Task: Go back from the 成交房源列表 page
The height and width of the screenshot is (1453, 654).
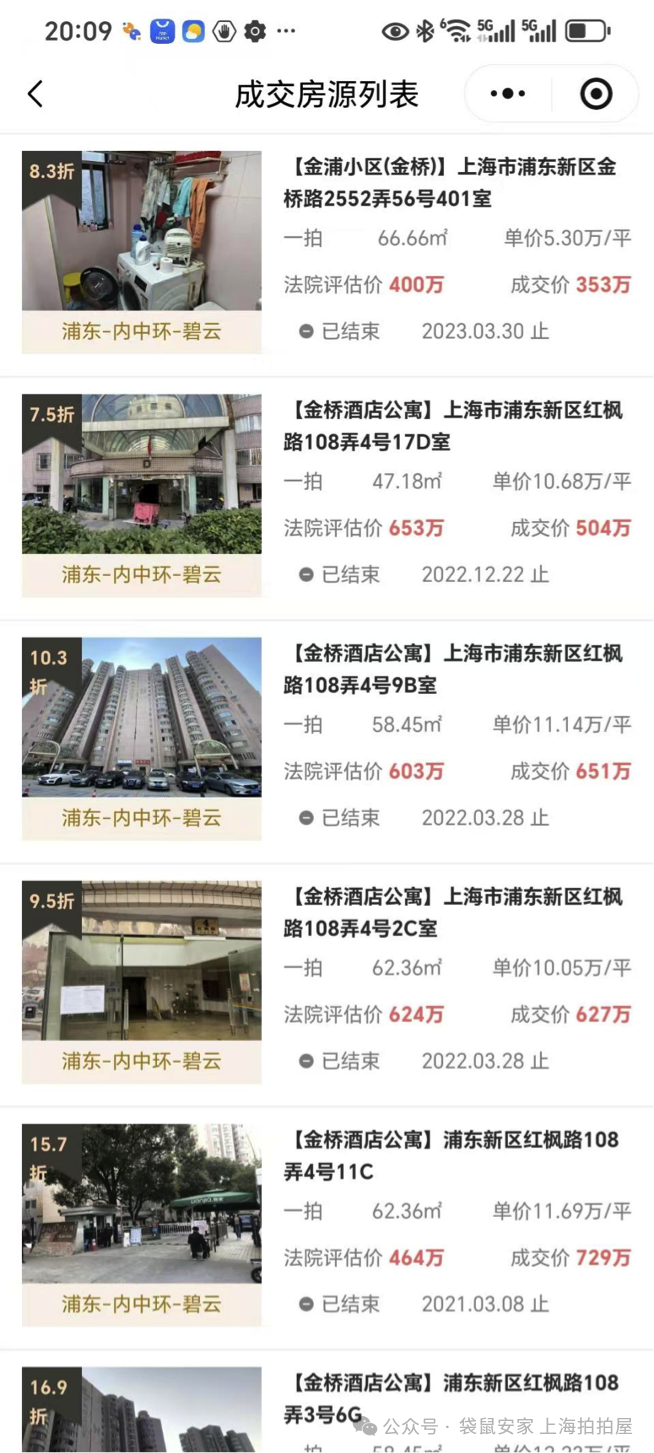Action: point(36,94)
